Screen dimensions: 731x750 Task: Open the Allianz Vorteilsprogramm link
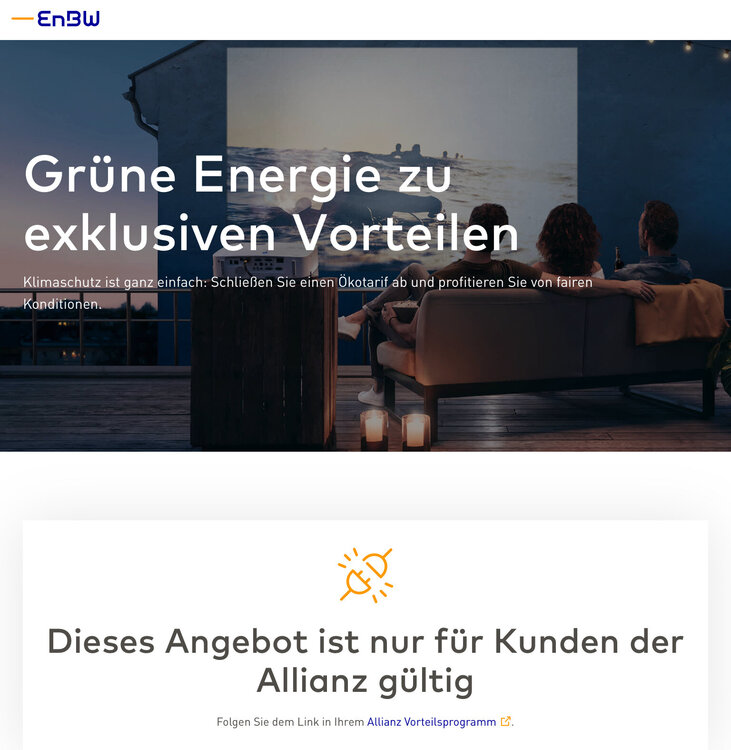(x=431, y=721)
